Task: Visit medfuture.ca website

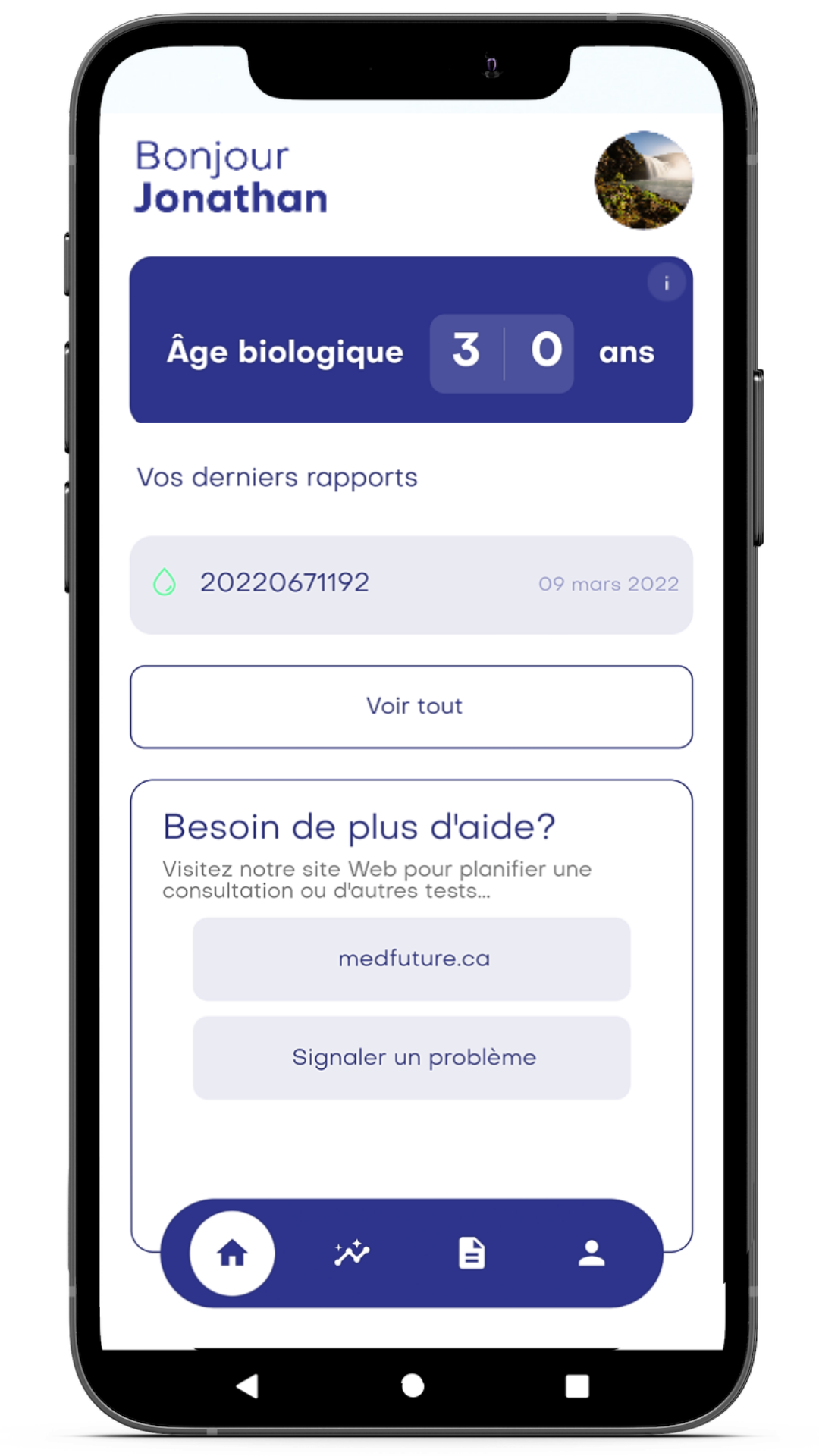Action: click(411, 959)
